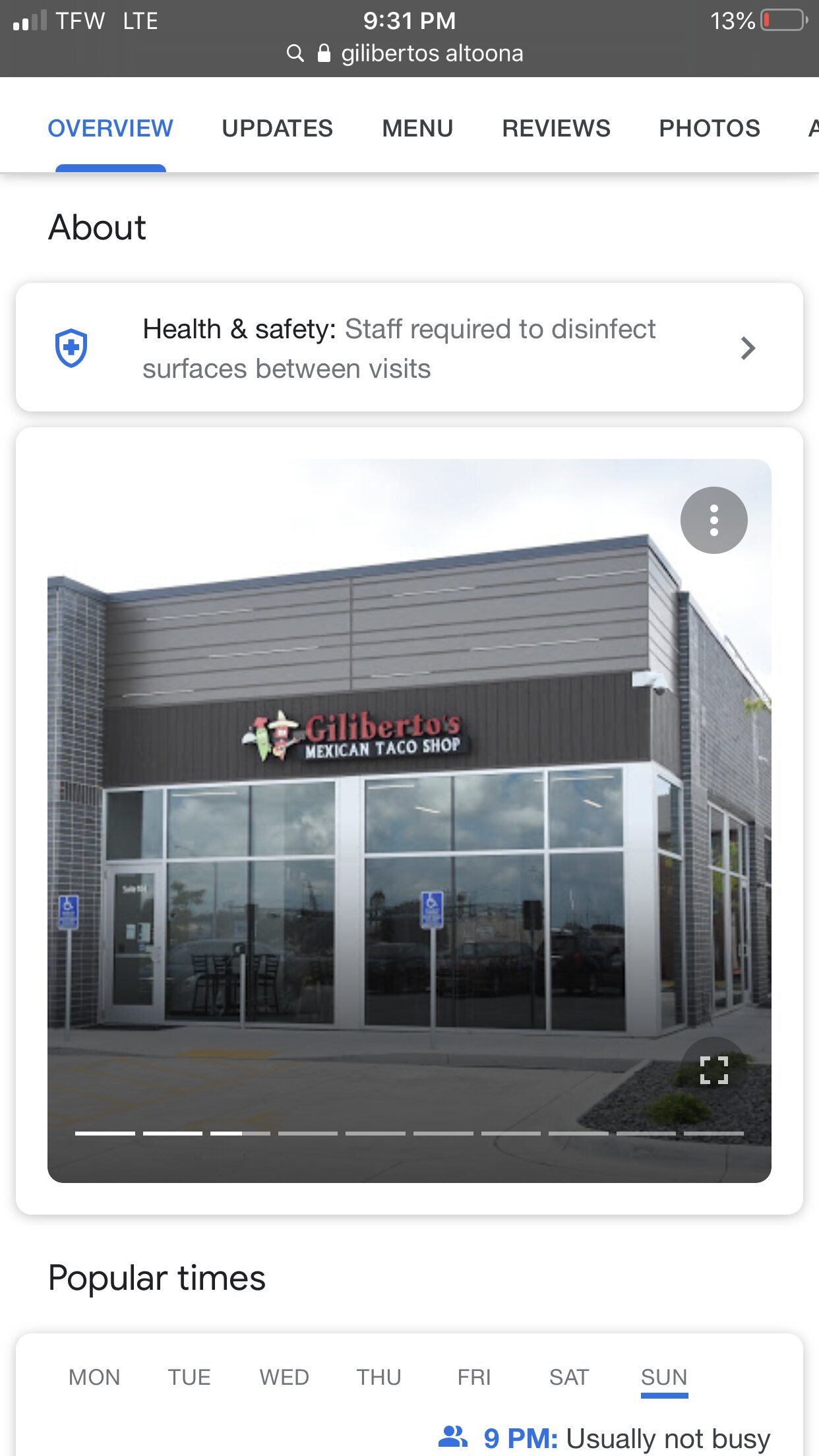Expand the storefront photo to fullscreen

click(x=713, y=1070)
